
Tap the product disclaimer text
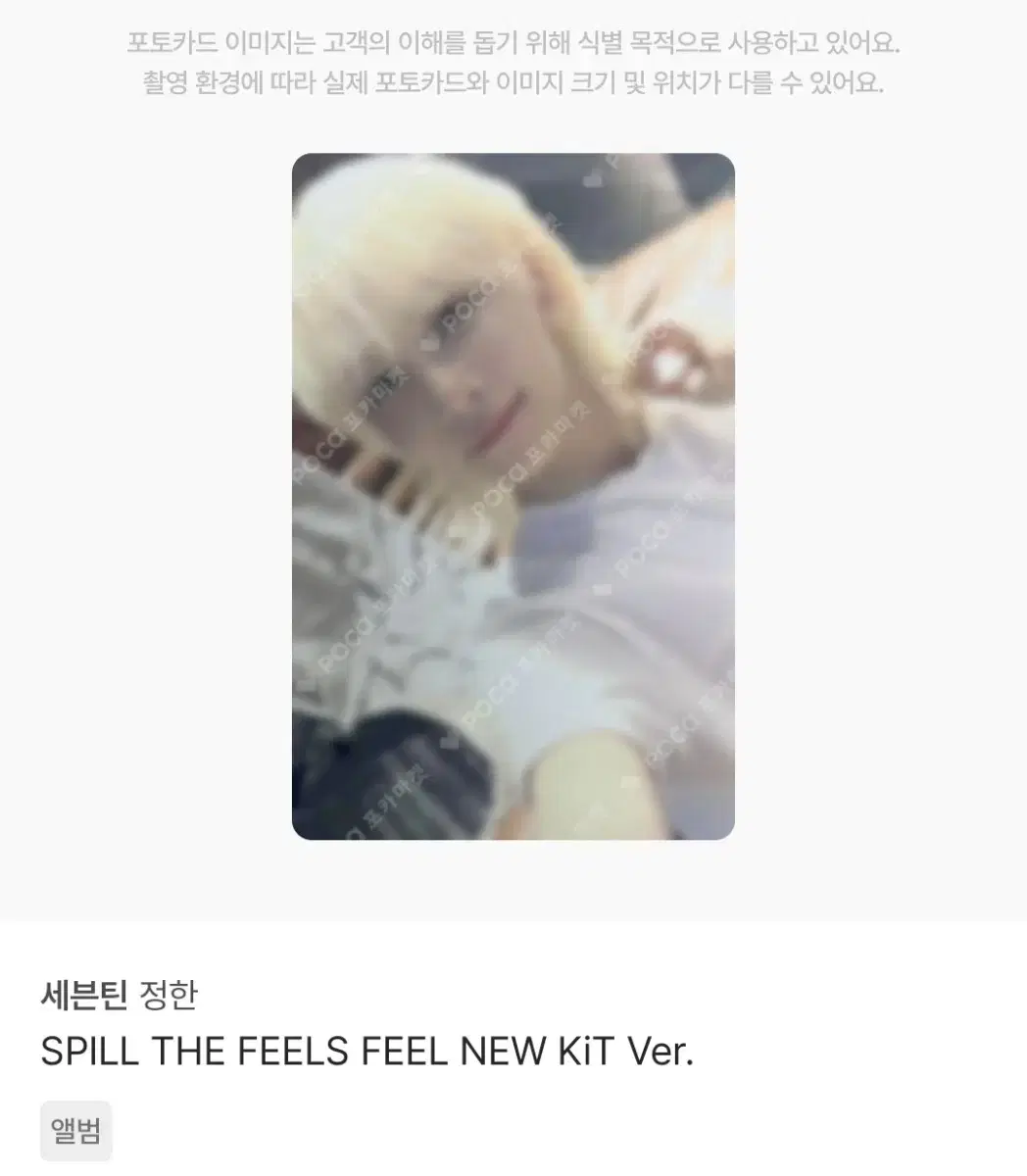[513, 64]
